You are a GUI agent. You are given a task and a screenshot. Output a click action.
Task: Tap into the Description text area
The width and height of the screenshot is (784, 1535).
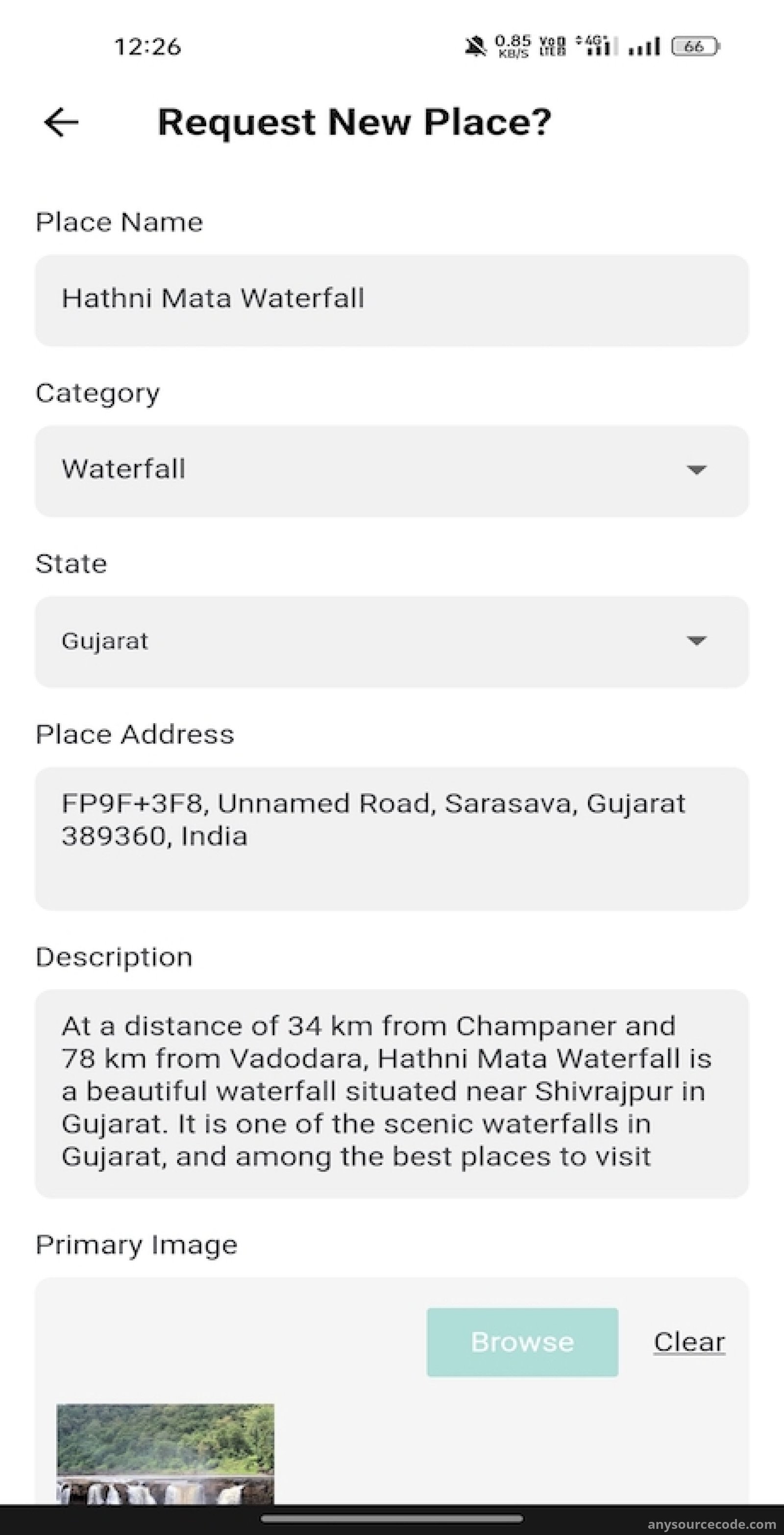pyautogui.click(x=392, y=1093)
